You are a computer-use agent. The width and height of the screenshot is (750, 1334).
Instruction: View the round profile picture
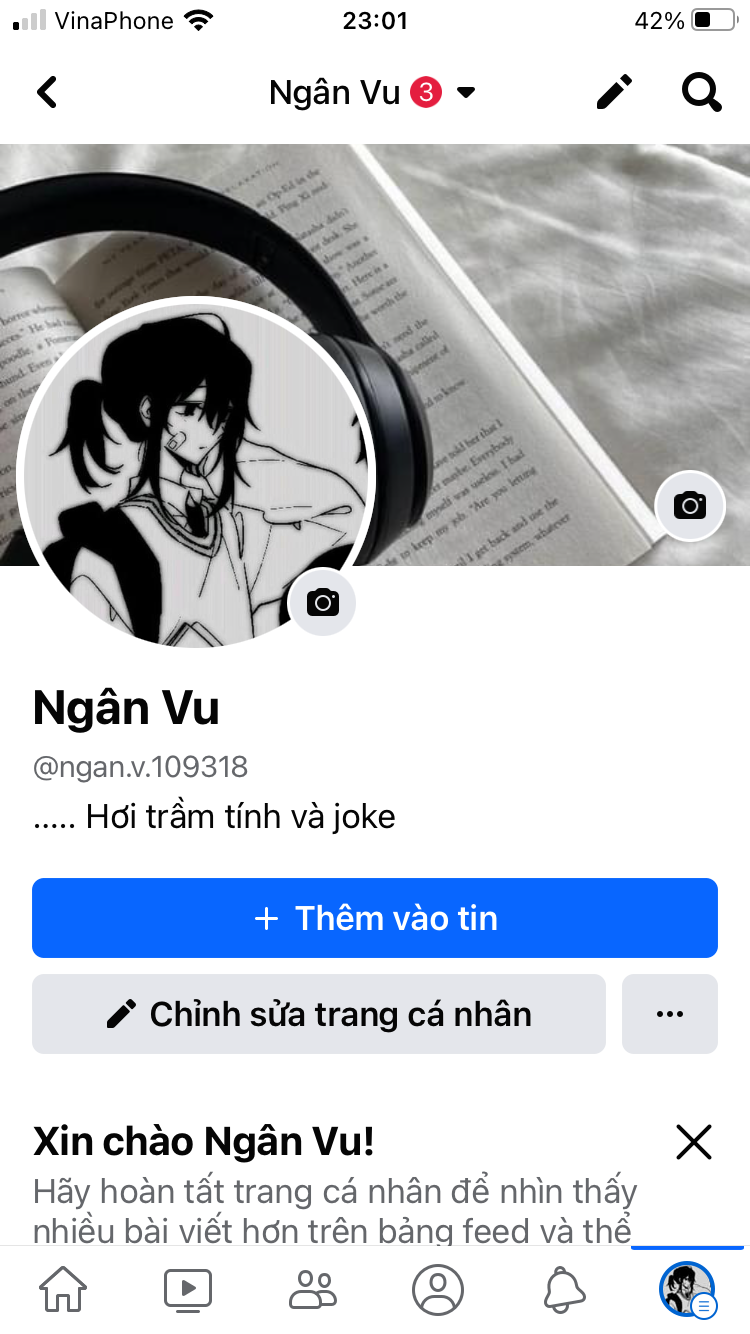(196, 472)
